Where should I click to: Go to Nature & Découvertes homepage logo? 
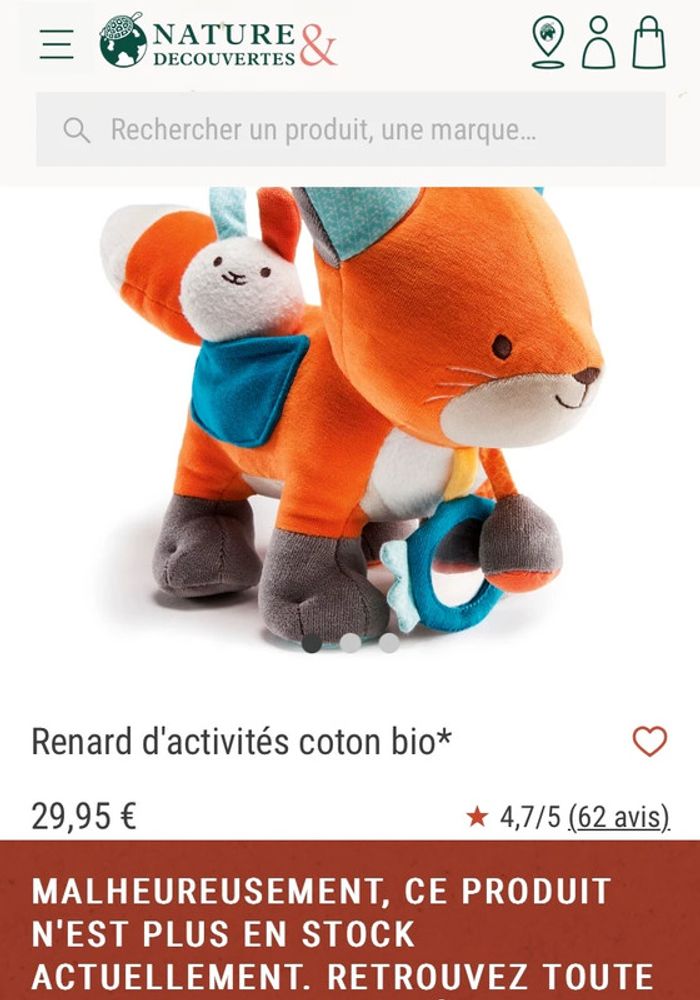217,42
